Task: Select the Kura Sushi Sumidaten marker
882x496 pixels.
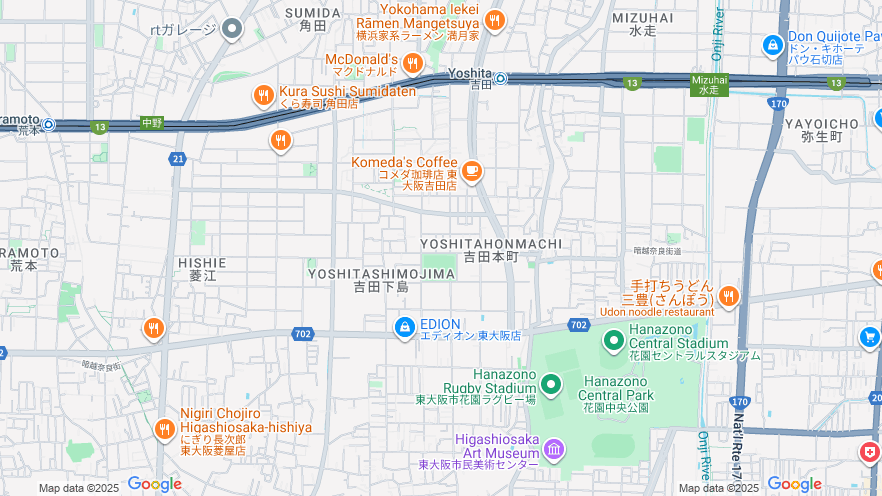Action: pyautogui.click(x=263, y=95)
